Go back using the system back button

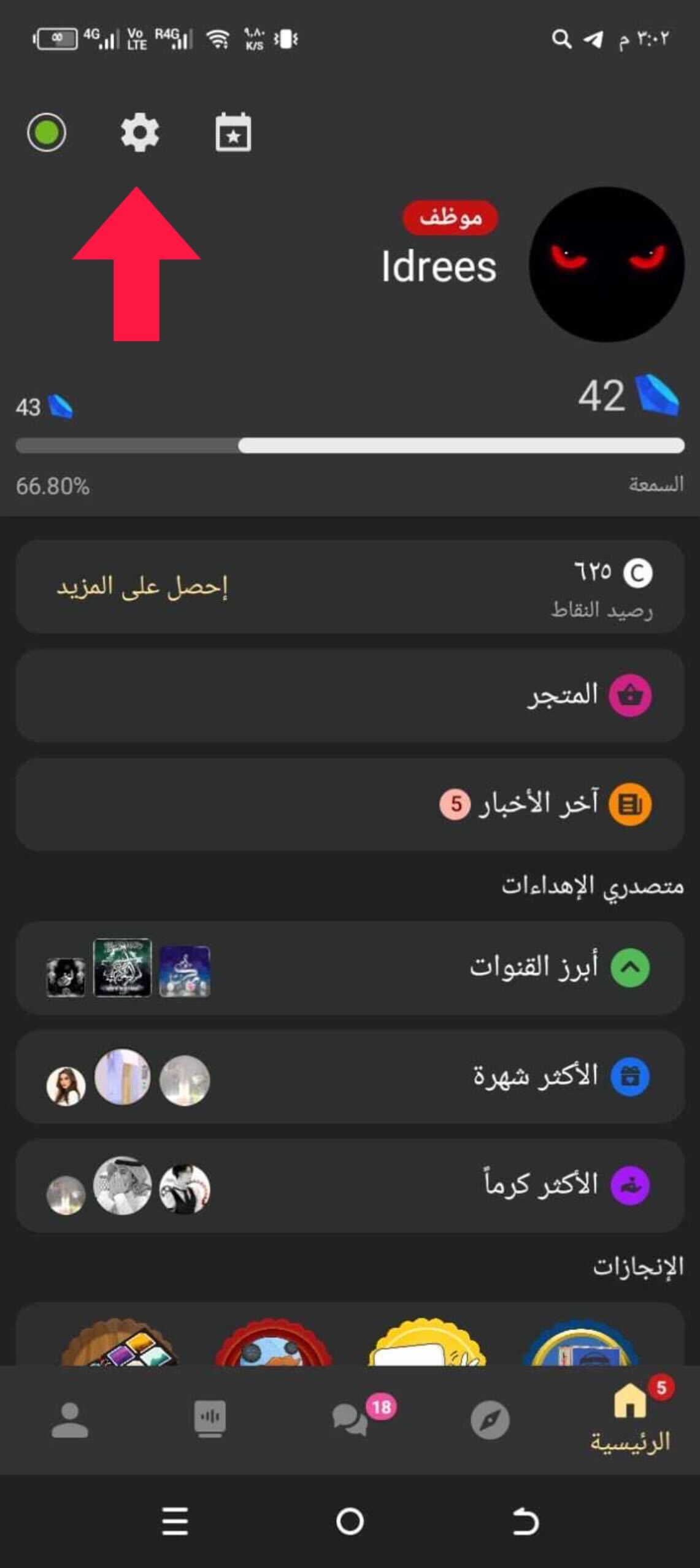[525, 1521]
